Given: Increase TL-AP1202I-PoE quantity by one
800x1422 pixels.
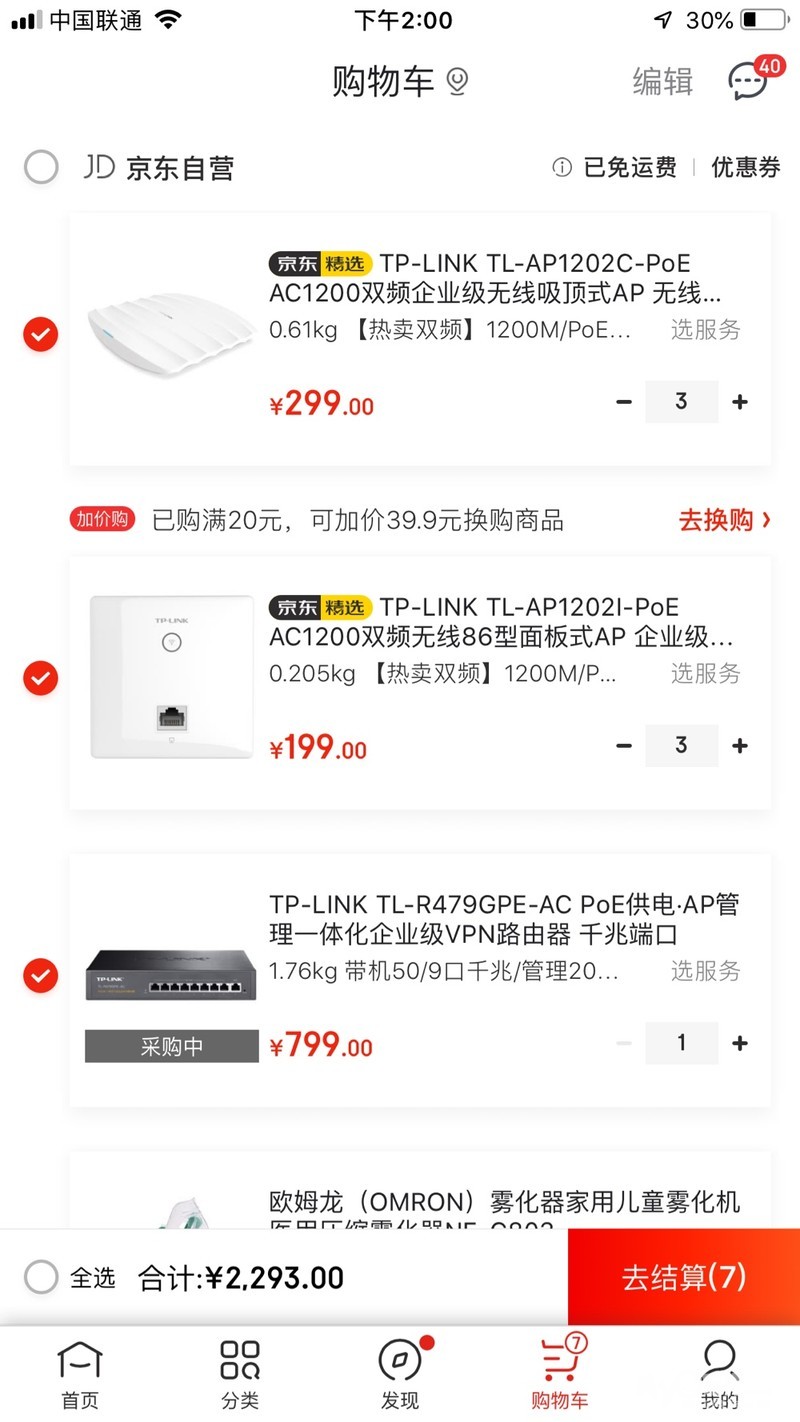Looking at the screenshot, I should pos(740,746).
